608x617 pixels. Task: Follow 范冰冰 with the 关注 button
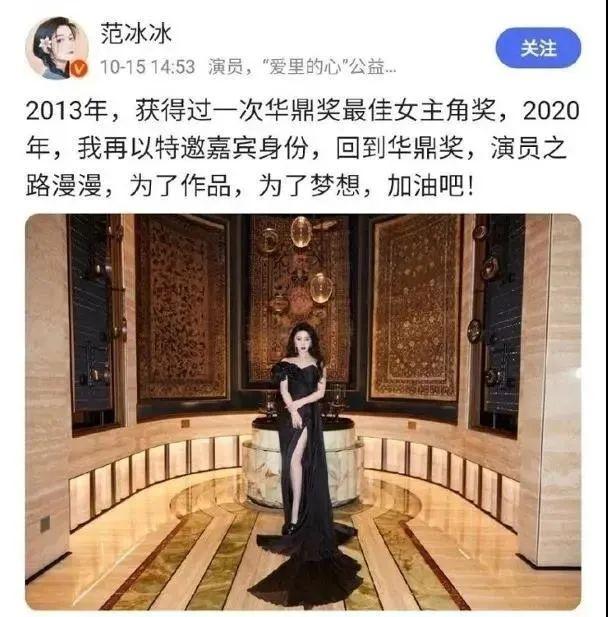point(538,48)
